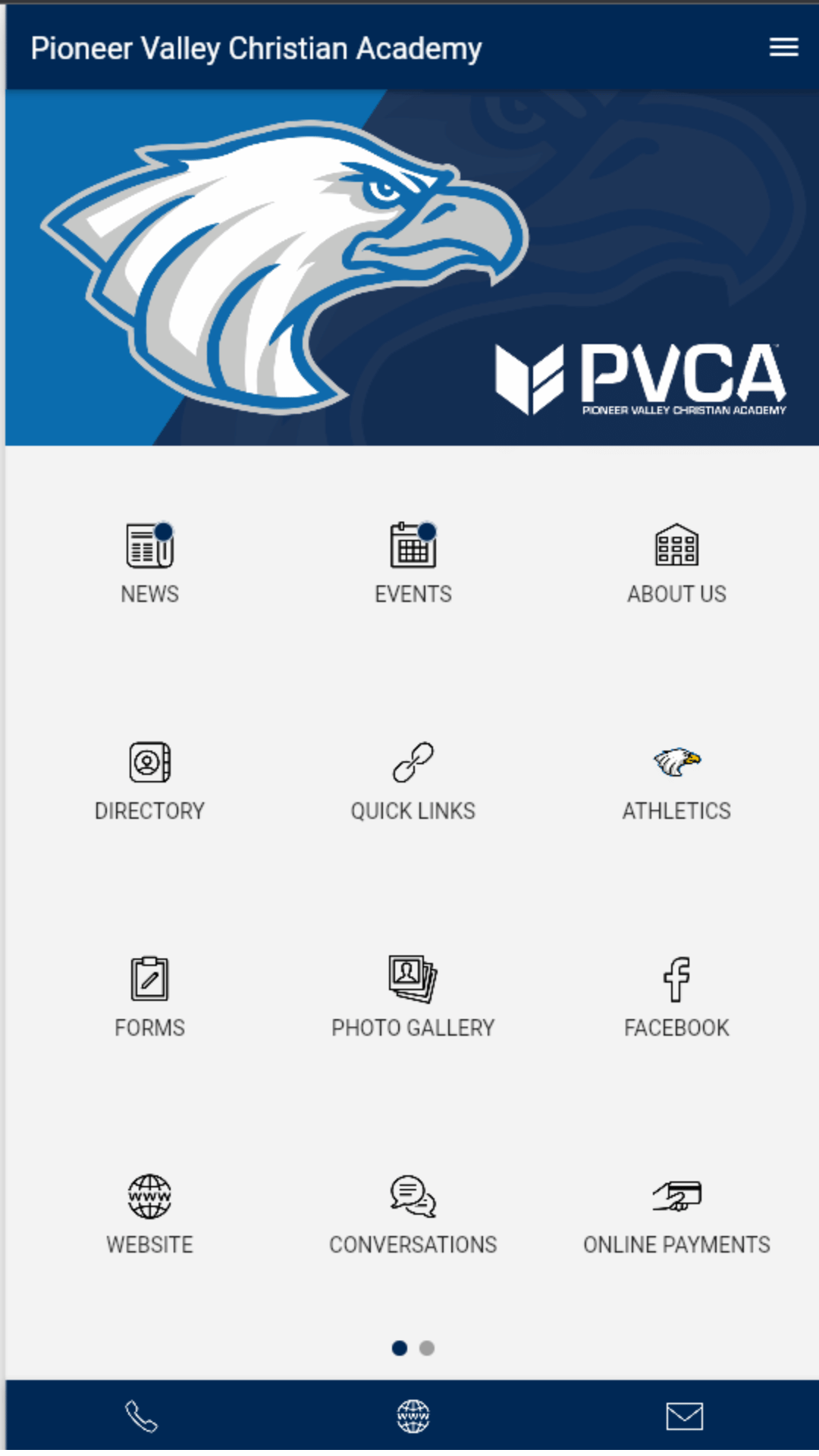Screen dimensions: 819x1456
Task: Open the Directory
Action: (x=150, y=780)
